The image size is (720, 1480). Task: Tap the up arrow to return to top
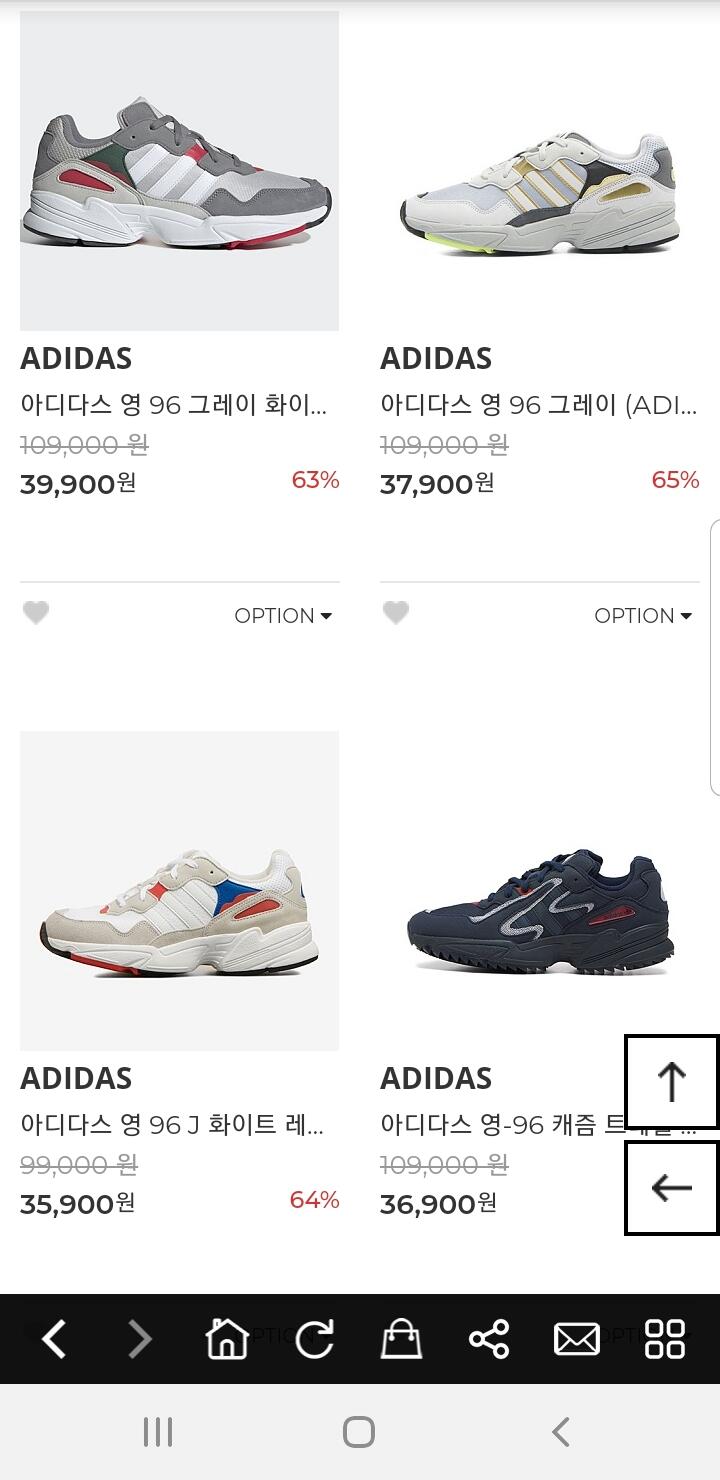[x=671, y=1082]
